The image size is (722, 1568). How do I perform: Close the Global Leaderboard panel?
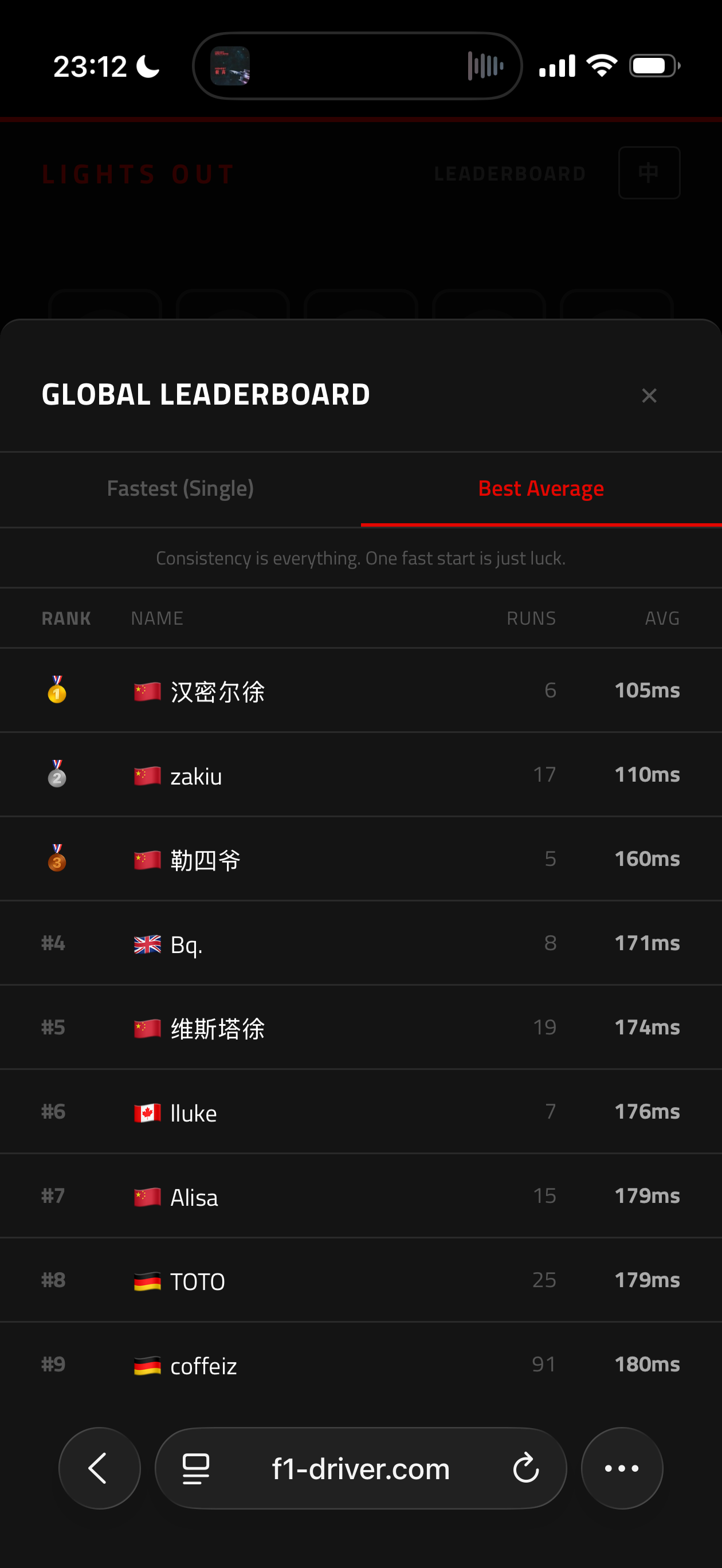click(x=649, y=395)
